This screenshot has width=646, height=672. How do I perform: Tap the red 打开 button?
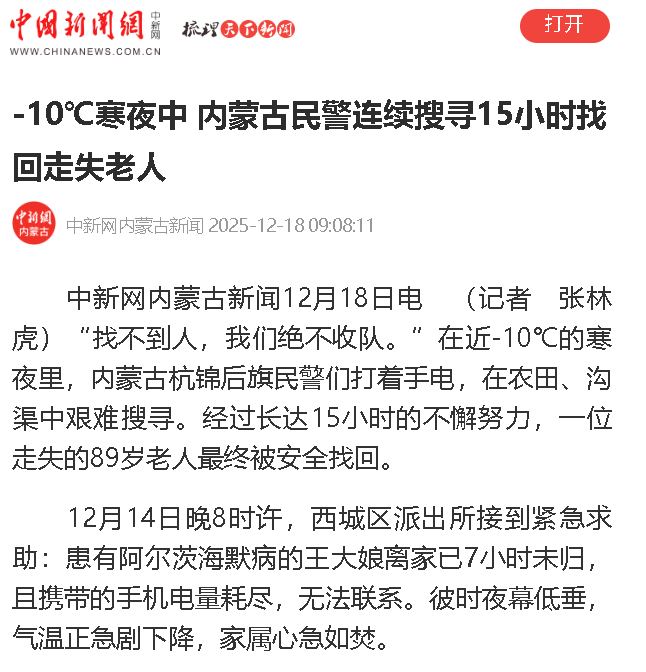point(564,26)
